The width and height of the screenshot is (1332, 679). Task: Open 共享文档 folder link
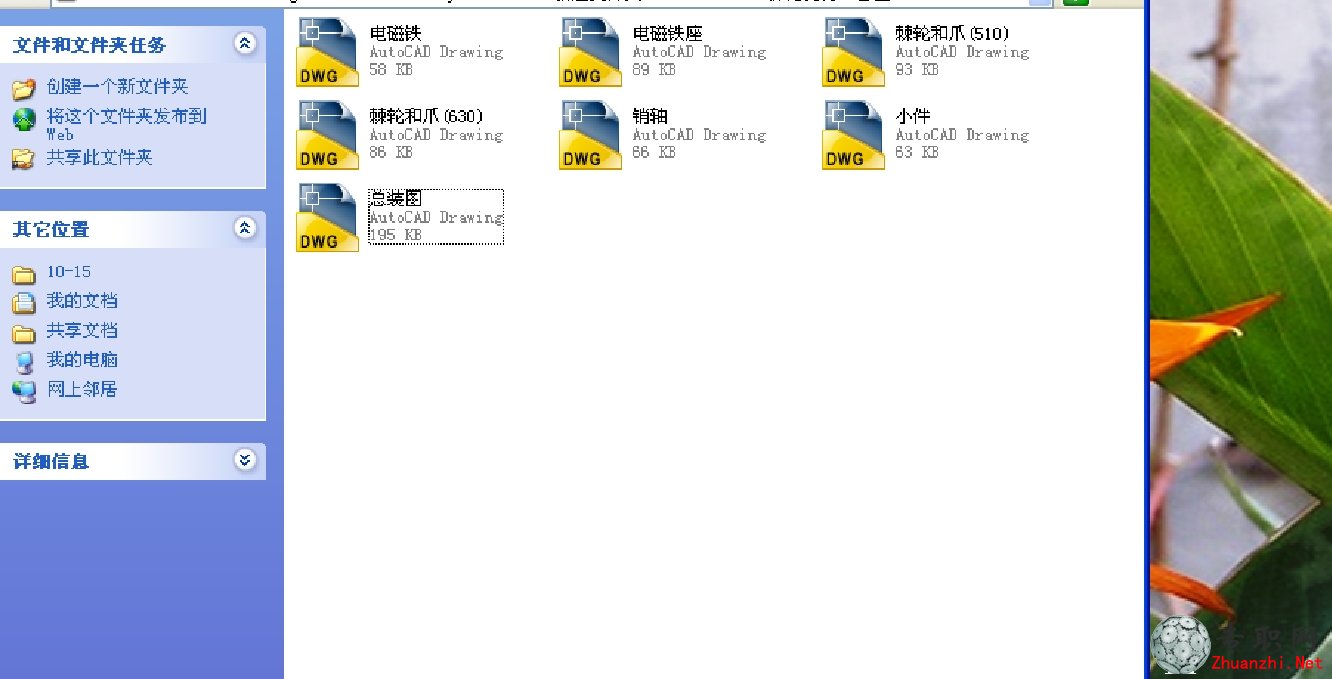tap(81, 331)
